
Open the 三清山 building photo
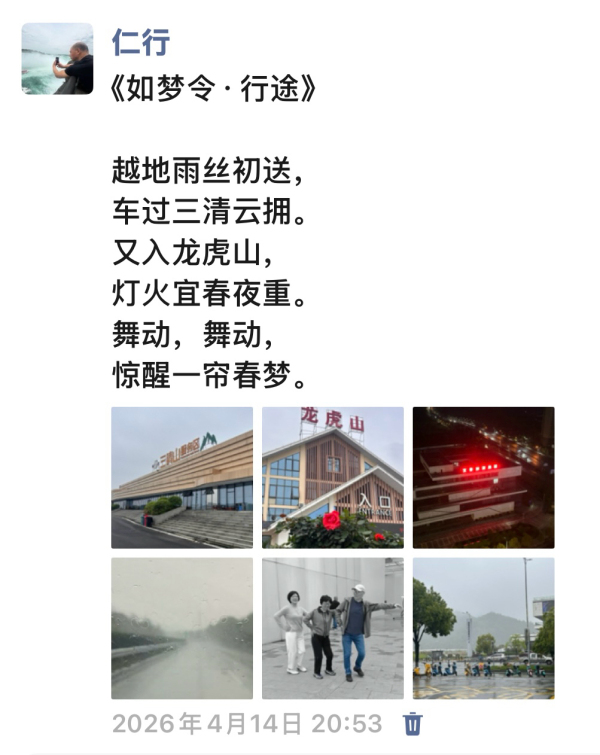click(182, 477)
